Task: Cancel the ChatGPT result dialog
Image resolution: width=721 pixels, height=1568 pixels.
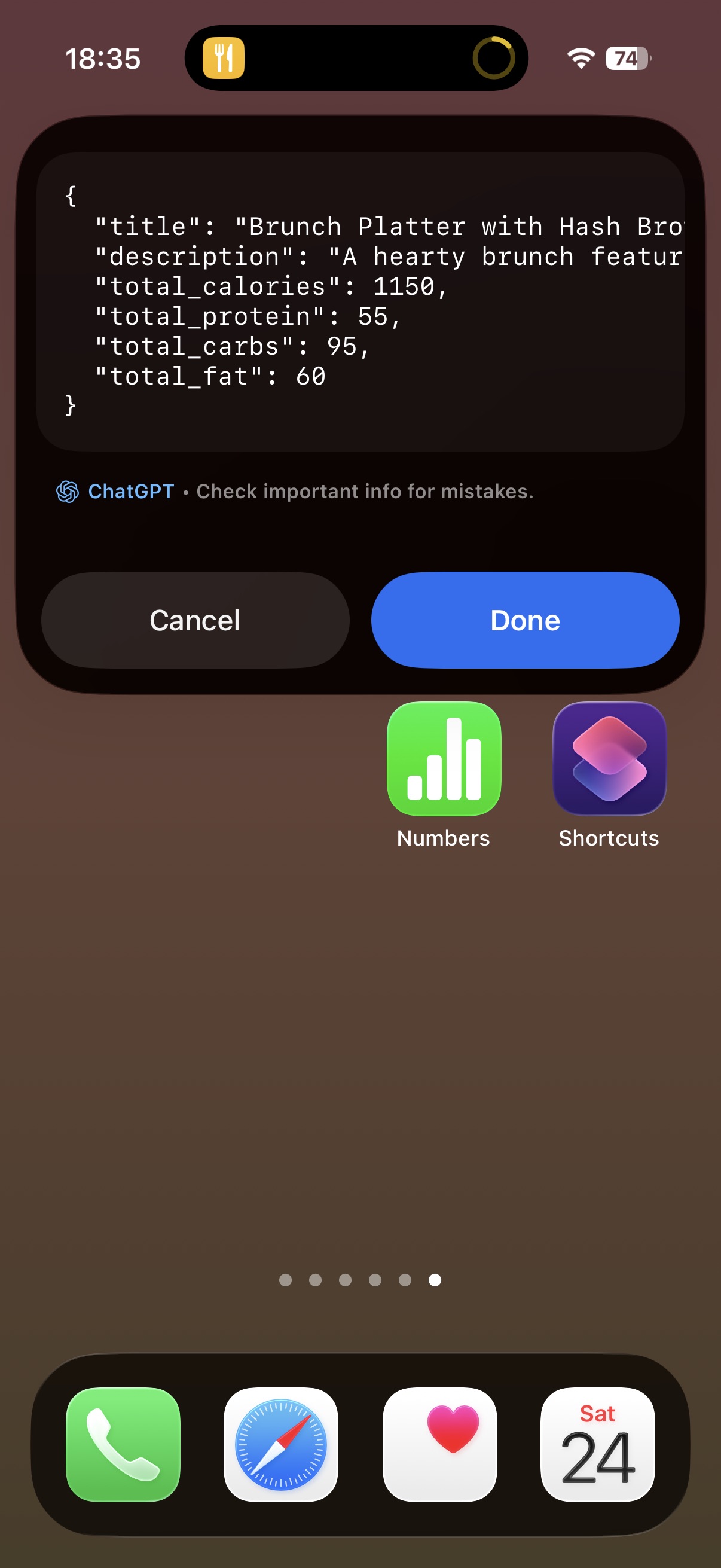Action: tap(195, 620)
